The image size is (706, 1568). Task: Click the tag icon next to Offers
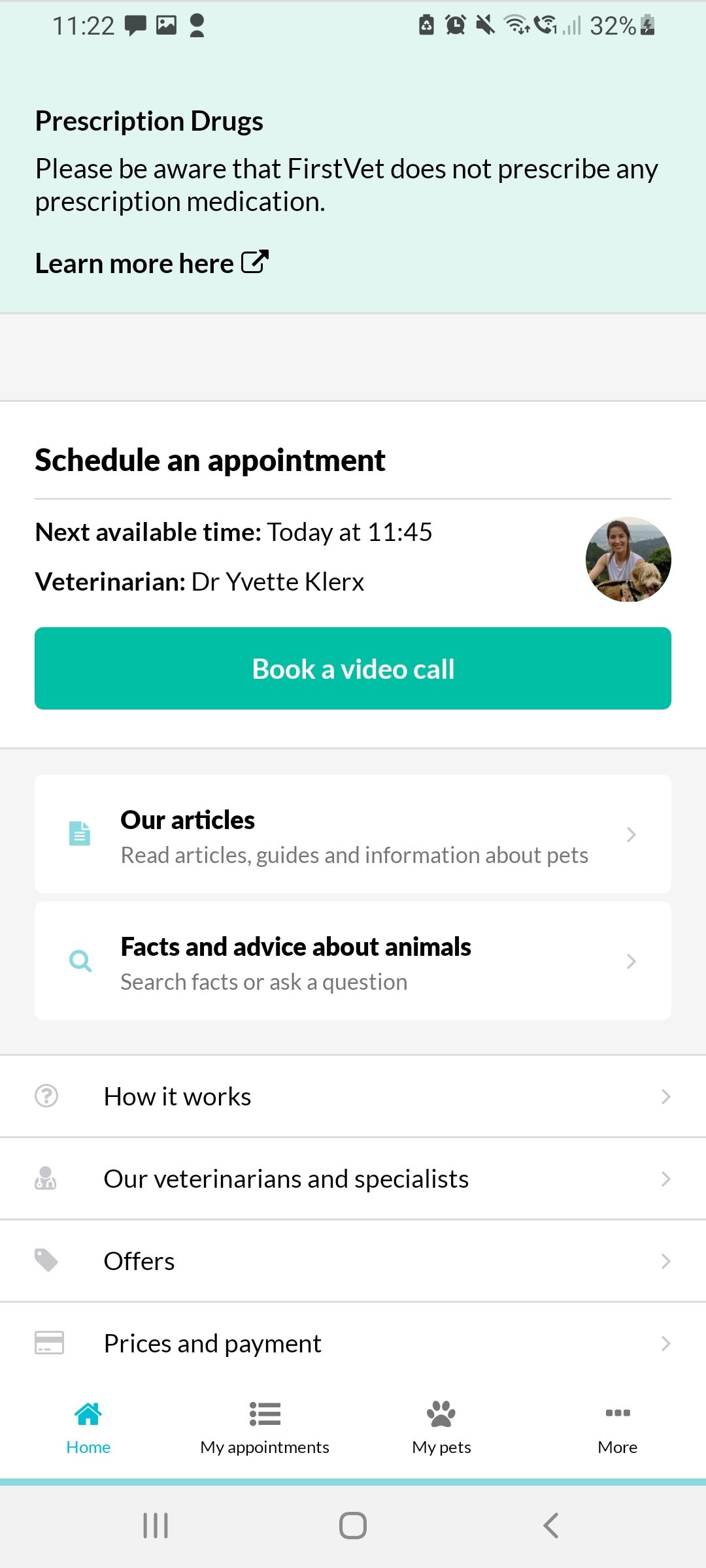click(45, 1260)
